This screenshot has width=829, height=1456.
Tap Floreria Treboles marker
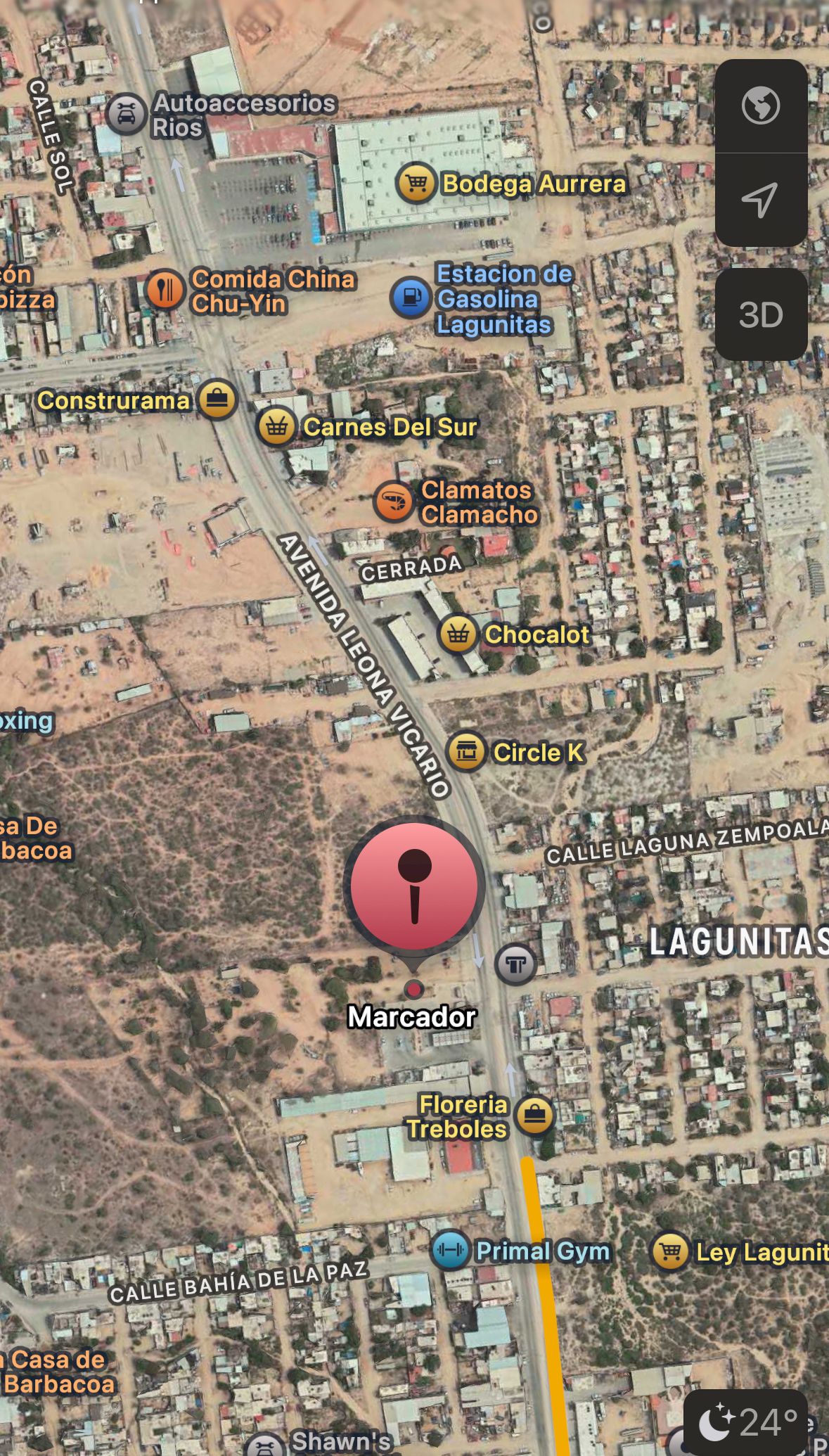pos(535,1116)
